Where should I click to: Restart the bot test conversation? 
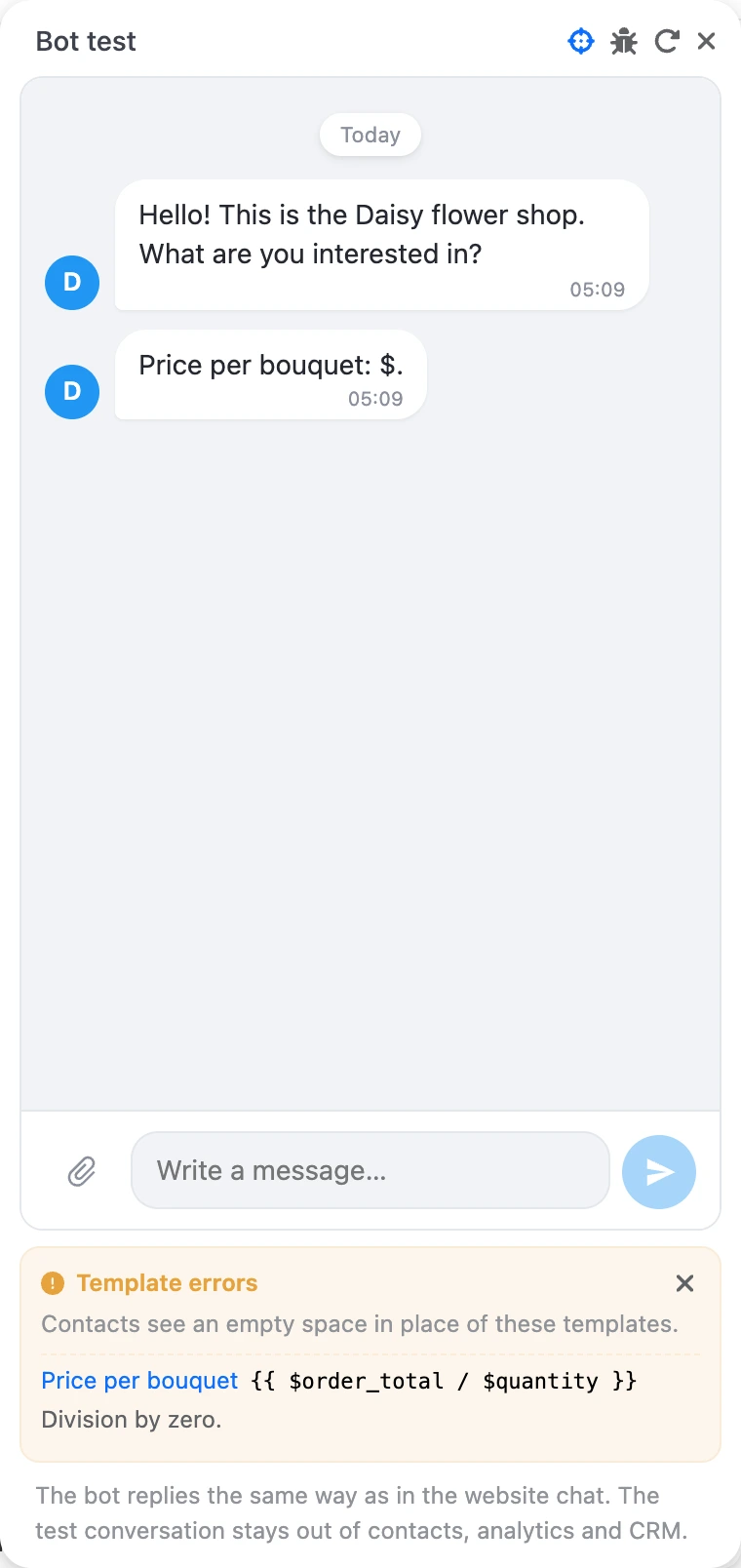click(x=667, y=41)
